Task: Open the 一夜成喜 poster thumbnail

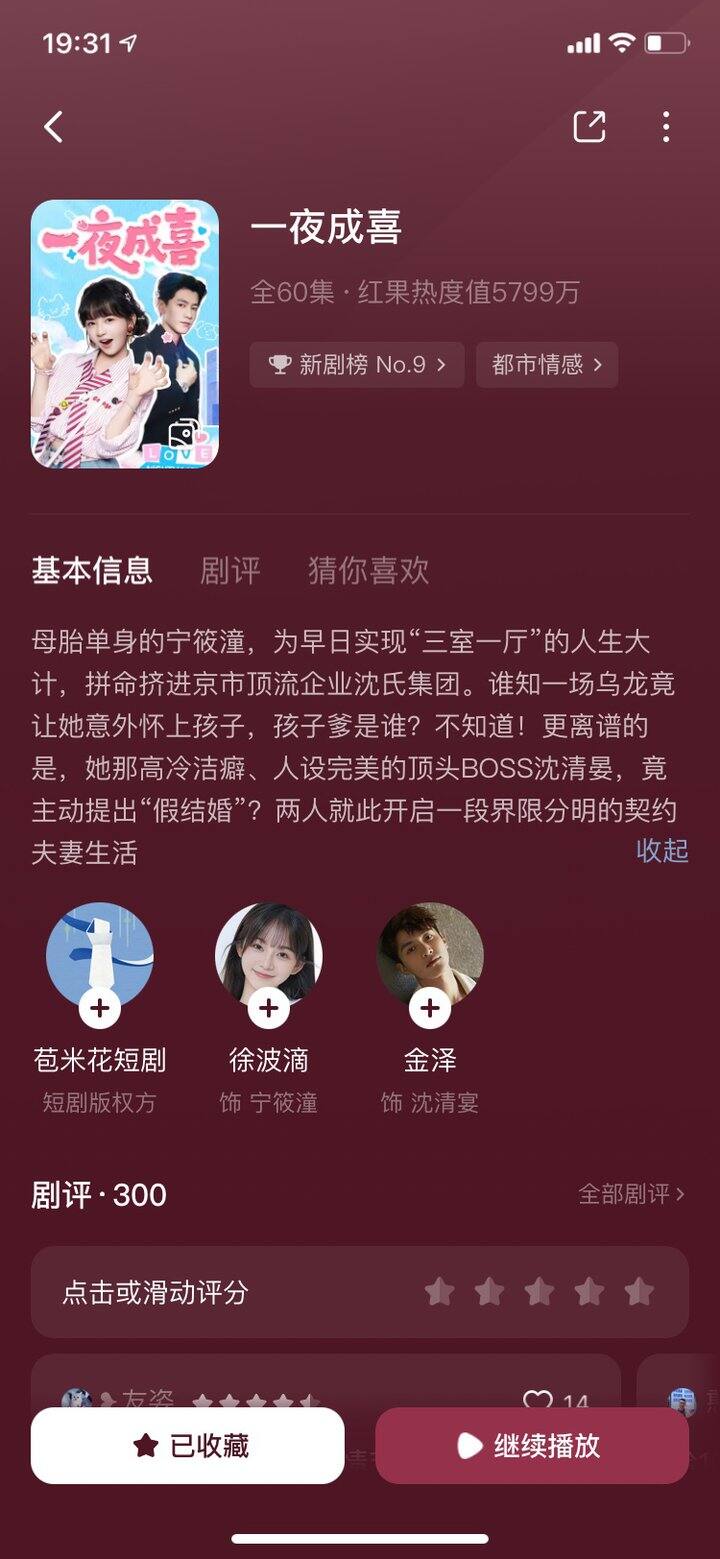Action: pos(123,330)
